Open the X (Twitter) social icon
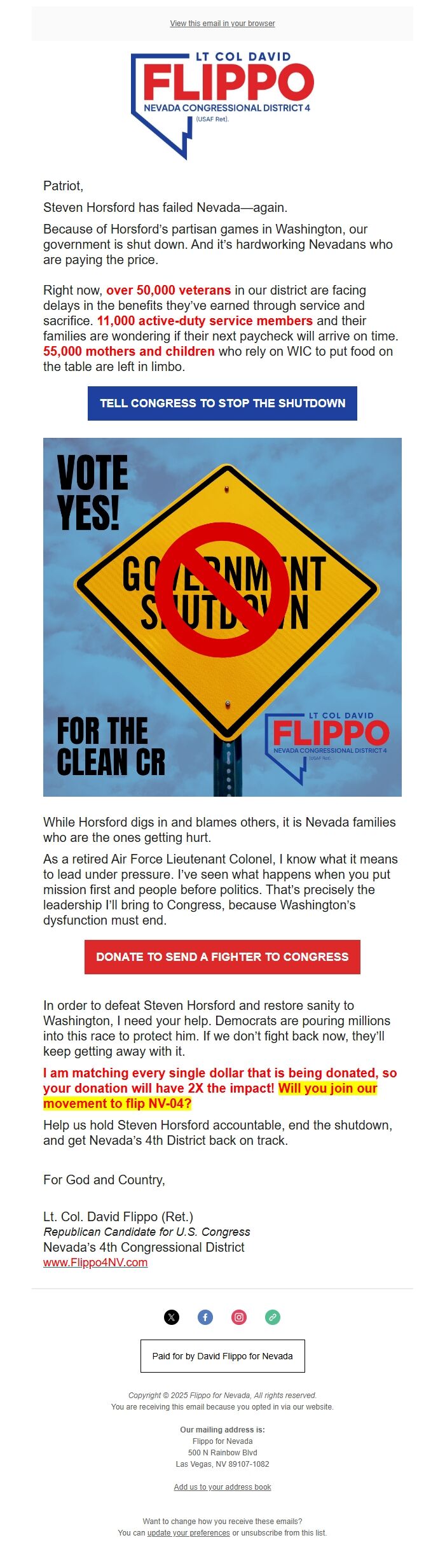This screenshot has height=1568, width=445. (172, 1317)
